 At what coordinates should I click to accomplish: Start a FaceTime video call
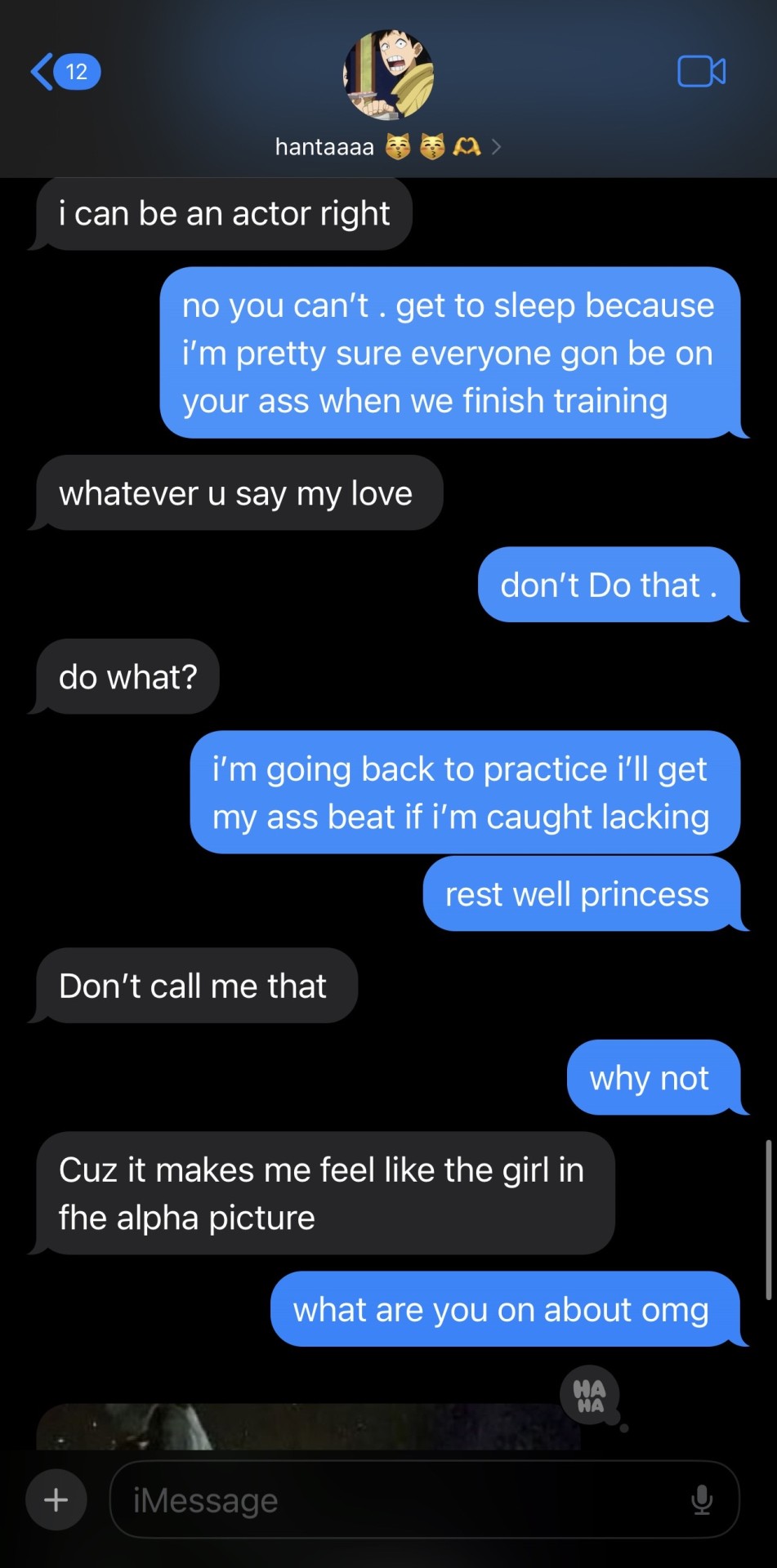pyautogui.click(x=701, y=72)
